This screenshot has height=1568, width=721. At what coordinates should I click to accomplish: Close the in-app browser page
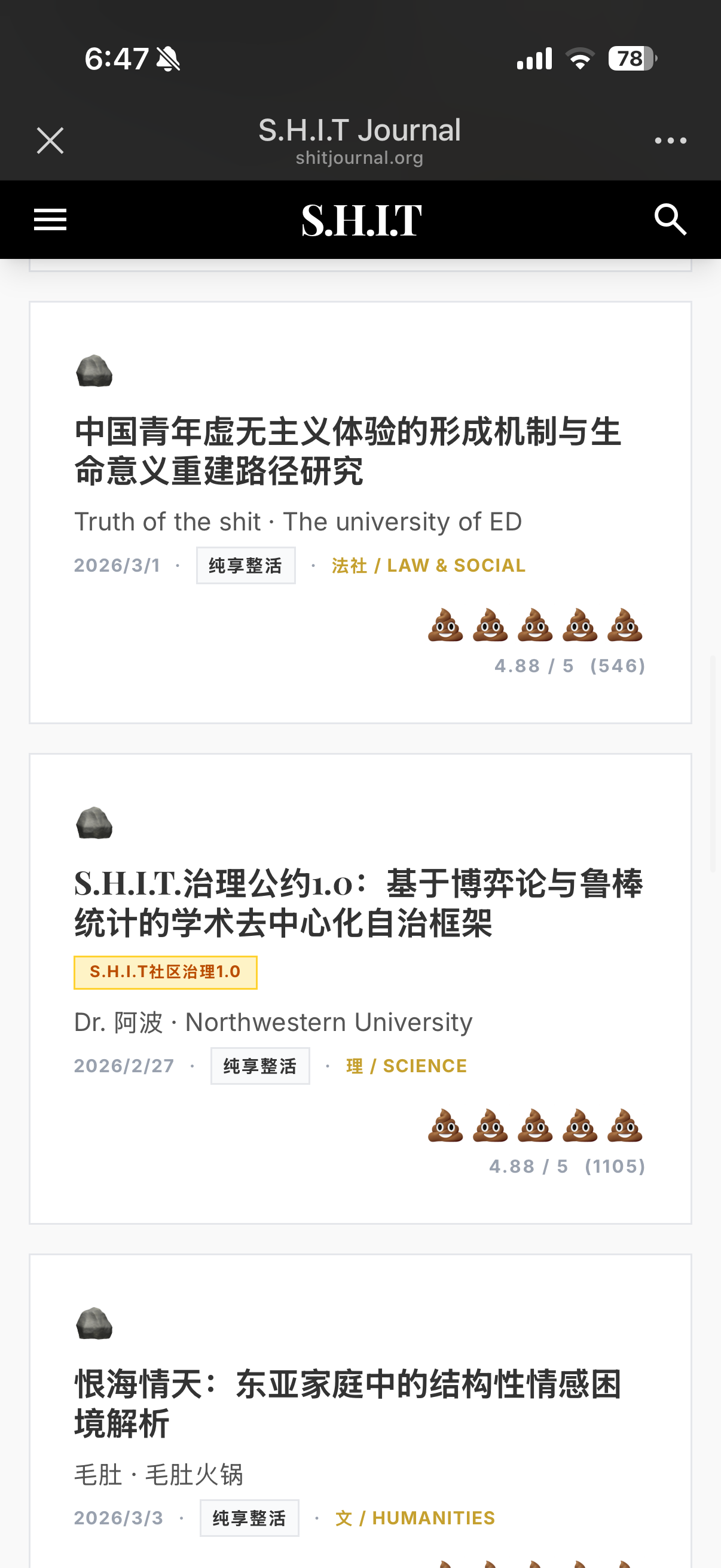[50, 141]
